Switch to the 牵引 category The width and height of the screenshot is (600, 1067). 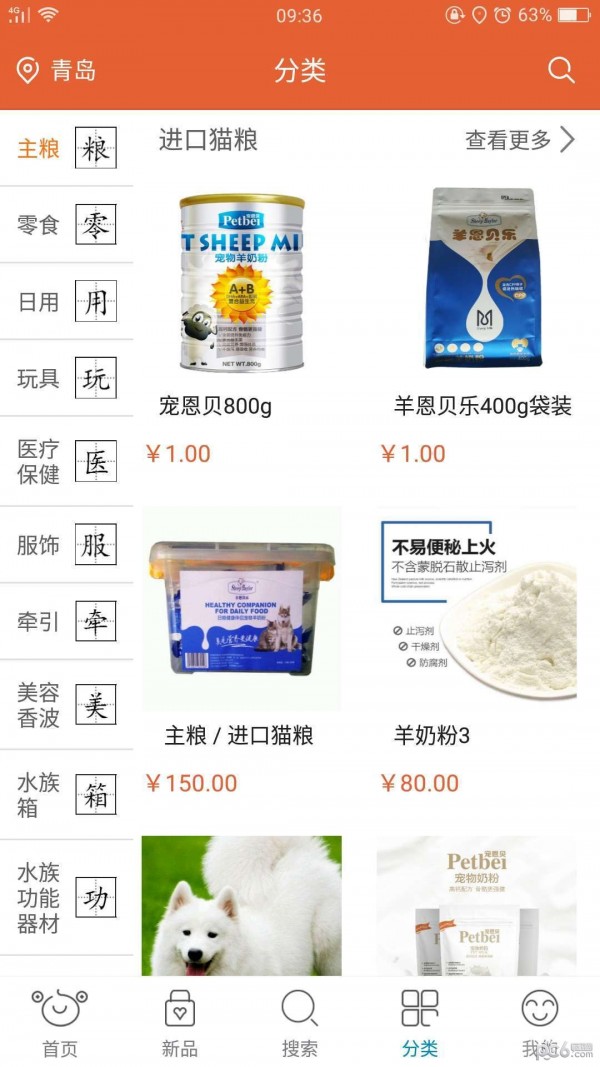click(66, 622)
